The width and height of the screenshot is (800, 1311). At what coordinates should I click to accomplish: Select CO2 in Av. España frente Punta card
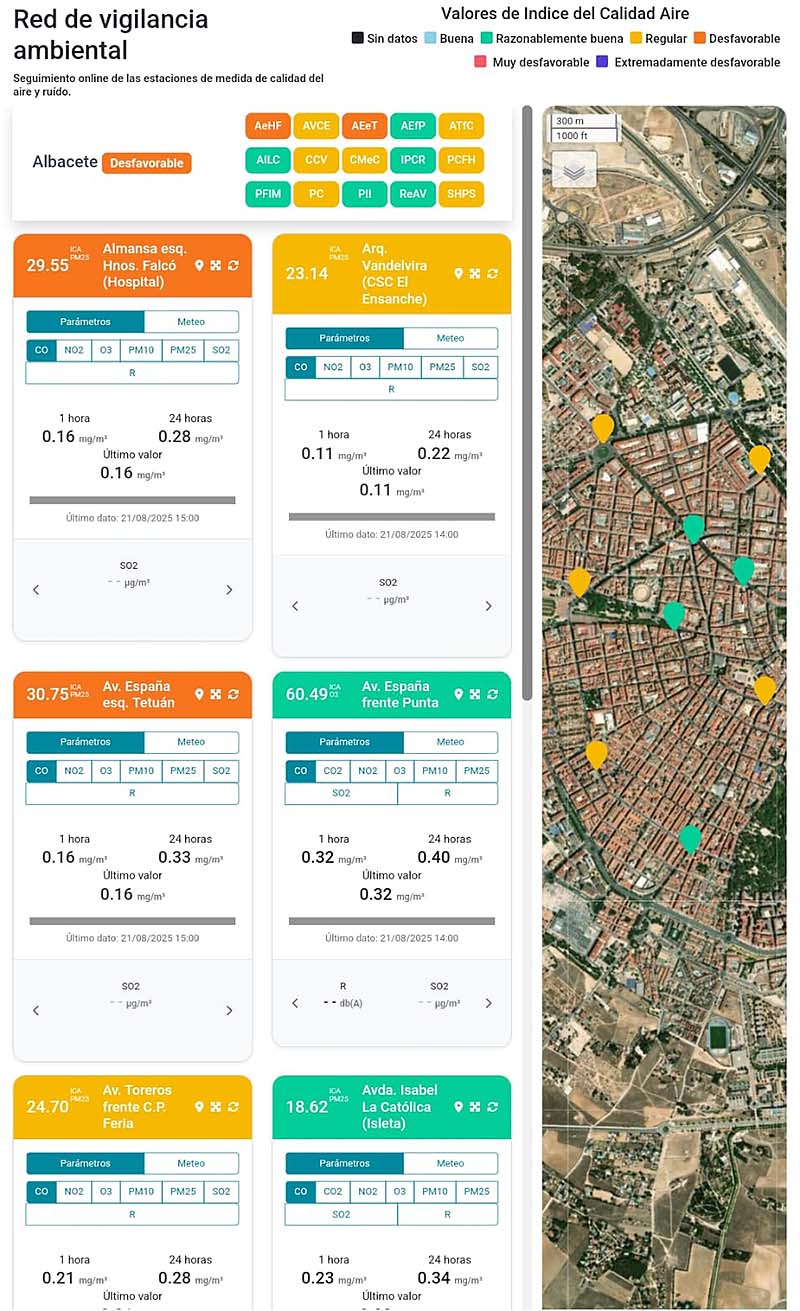coord(333,771)
